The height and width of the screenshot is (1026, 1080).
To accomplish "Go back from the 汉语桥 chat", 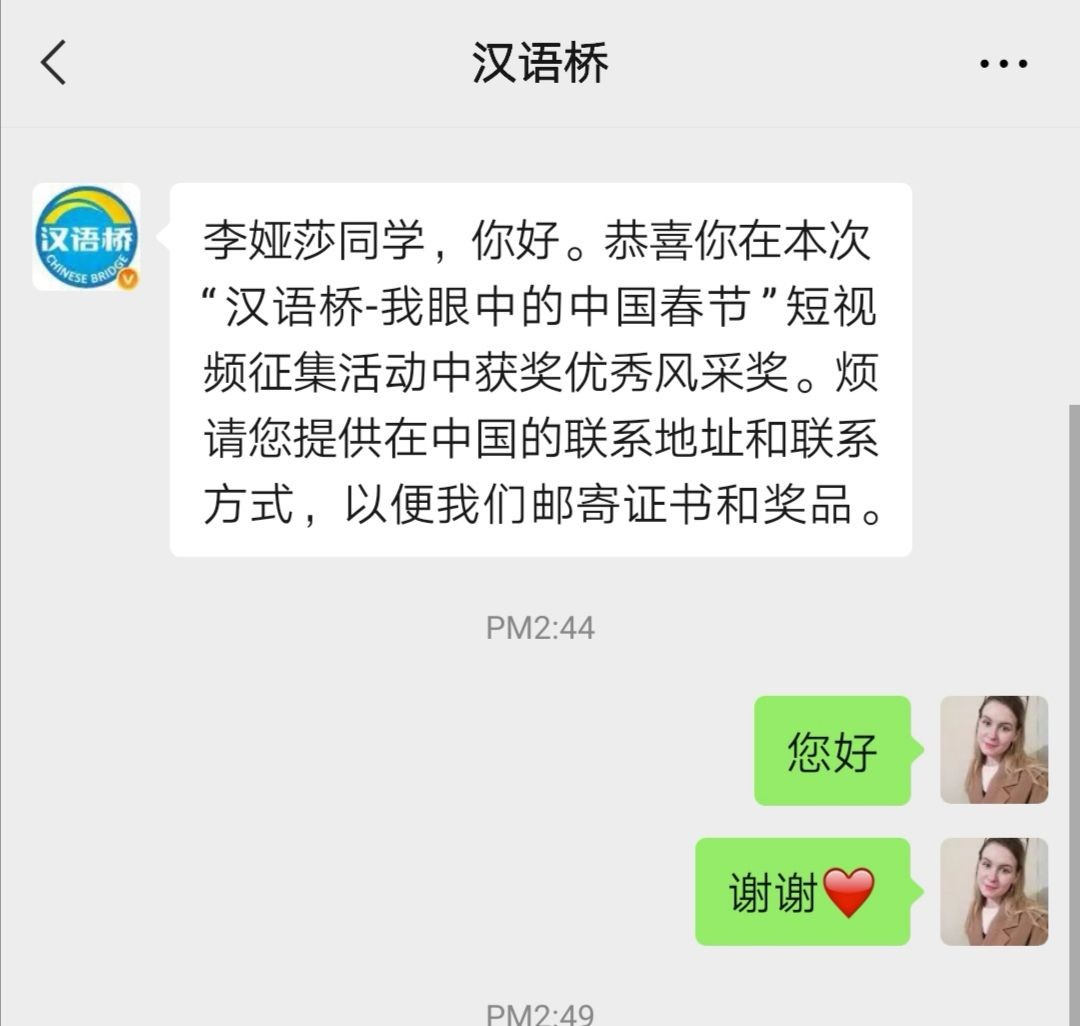I will 54,63.
